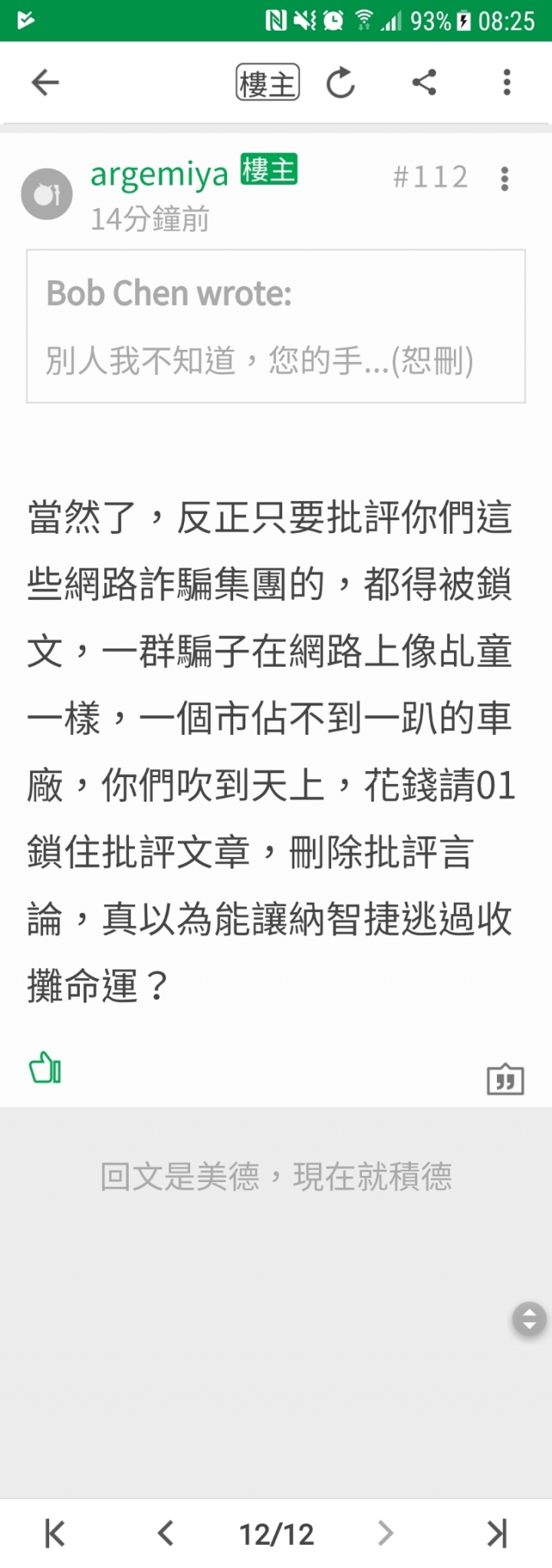Go back with the top arrow
This screenshot has height=1568, width=552.
[45, 82]
